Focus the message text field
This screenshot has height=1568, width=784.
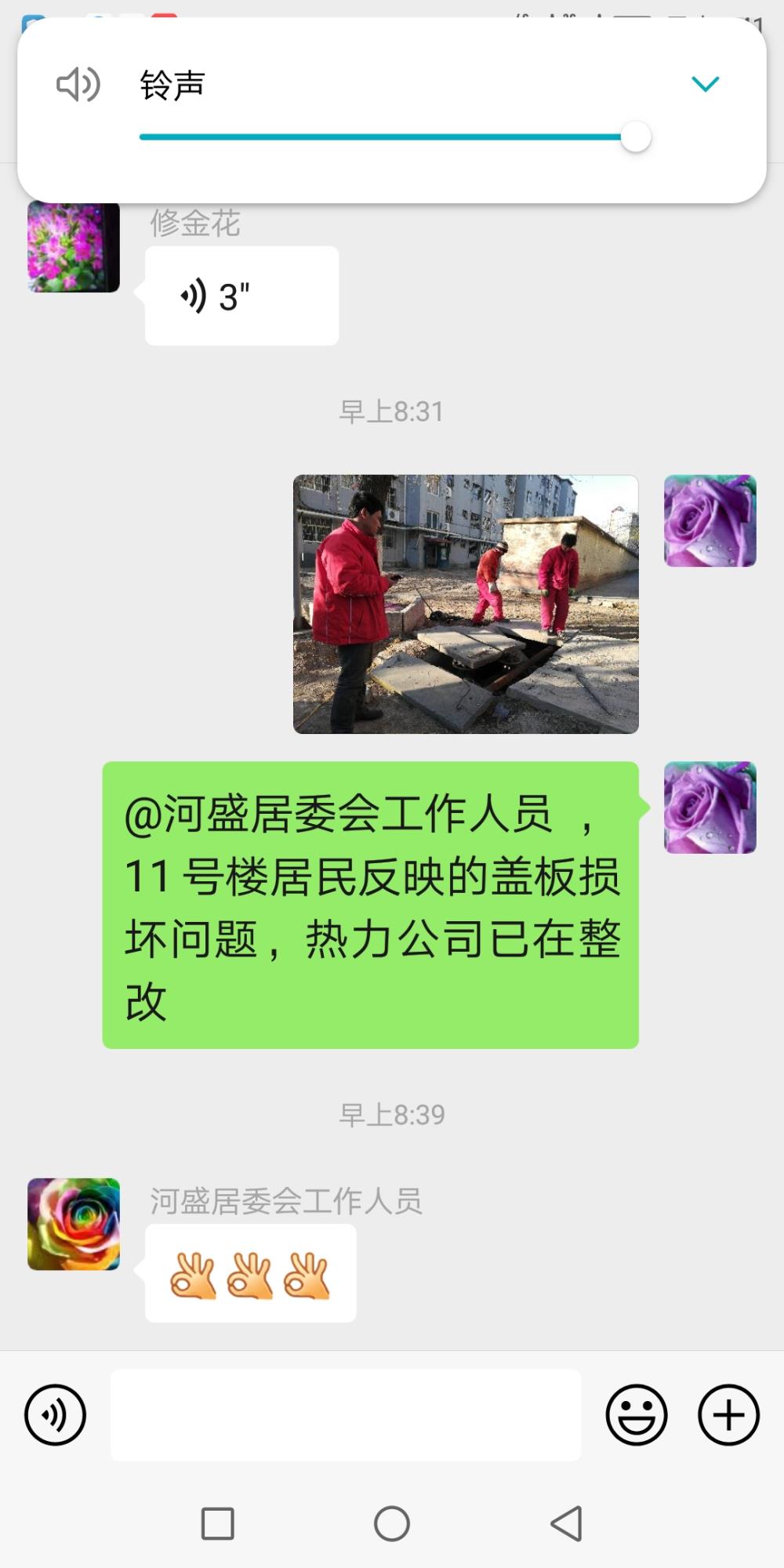pyautogui.click(x=346, y=1415)
